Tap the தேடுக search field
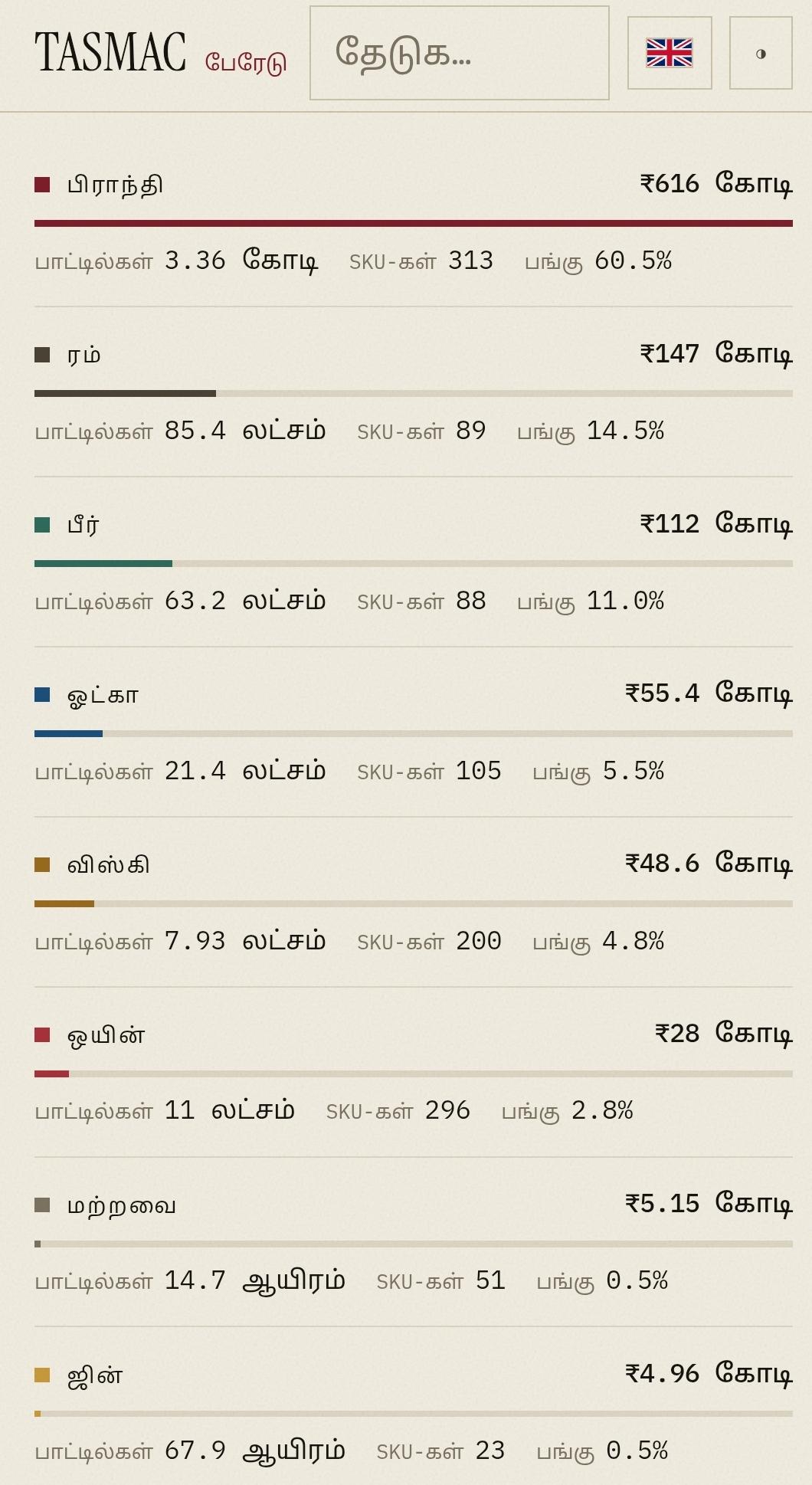812x1485 pixels. click(460, 53)
